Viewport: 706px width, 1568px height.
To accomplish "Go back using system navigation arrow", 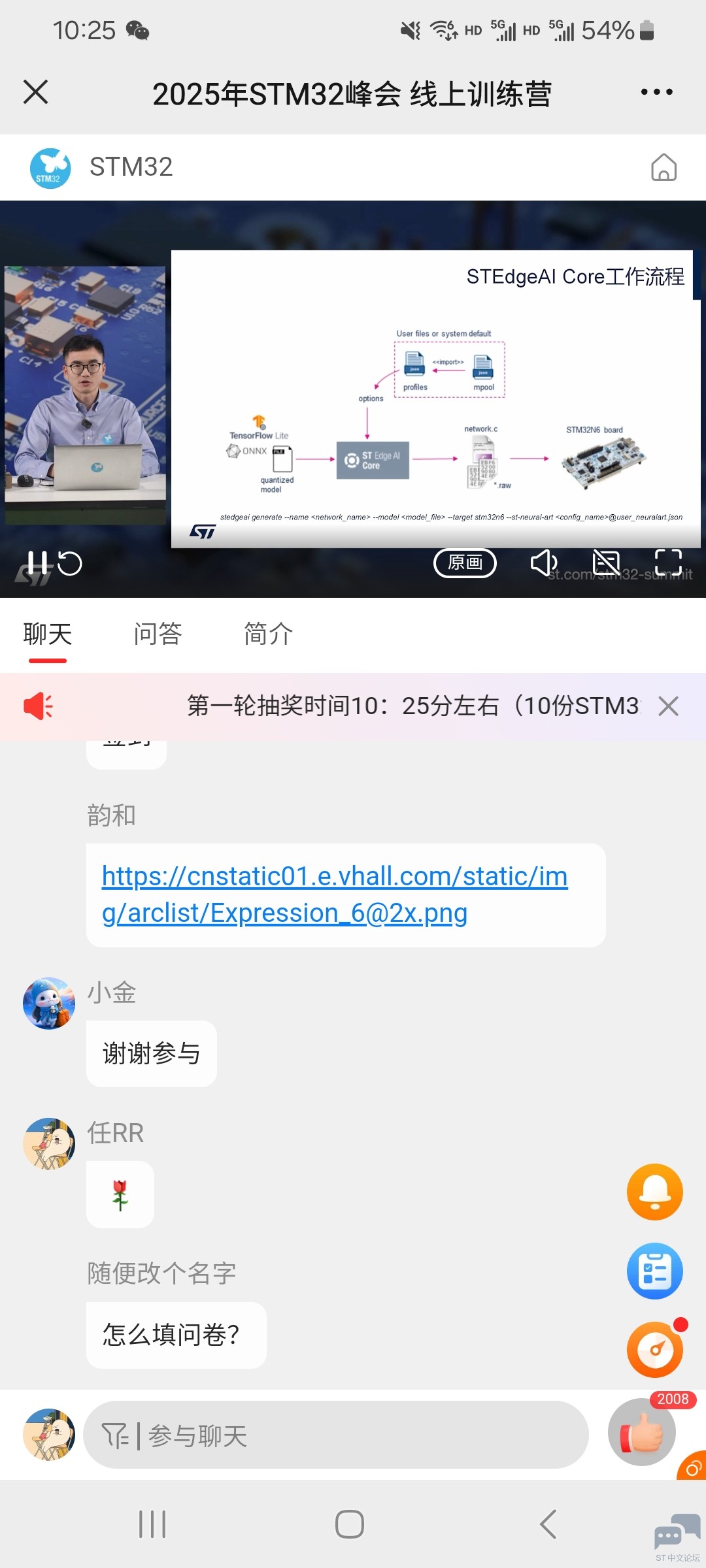I will pos(548,1524).
